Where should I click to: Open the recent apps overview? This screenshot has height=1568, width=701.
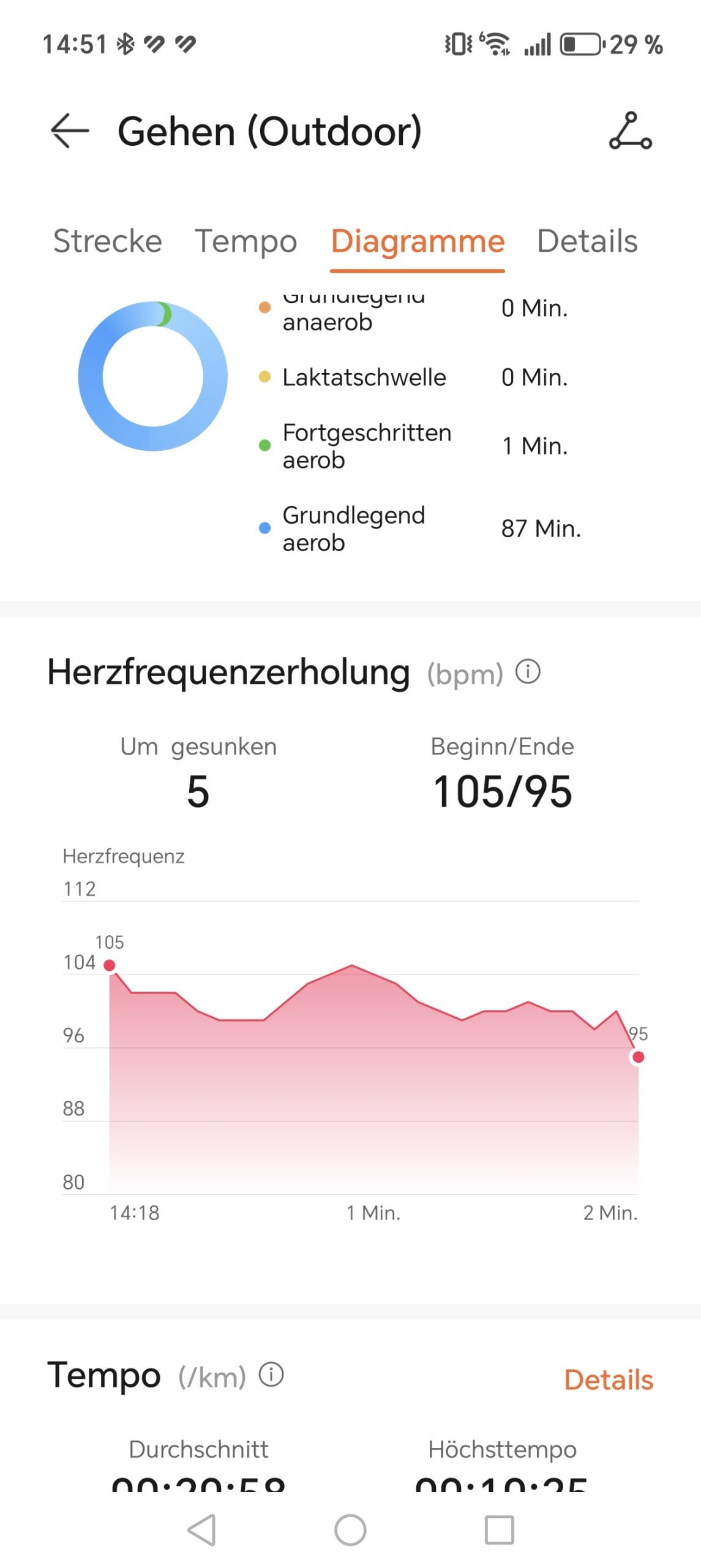click(x=499, y=1530)
